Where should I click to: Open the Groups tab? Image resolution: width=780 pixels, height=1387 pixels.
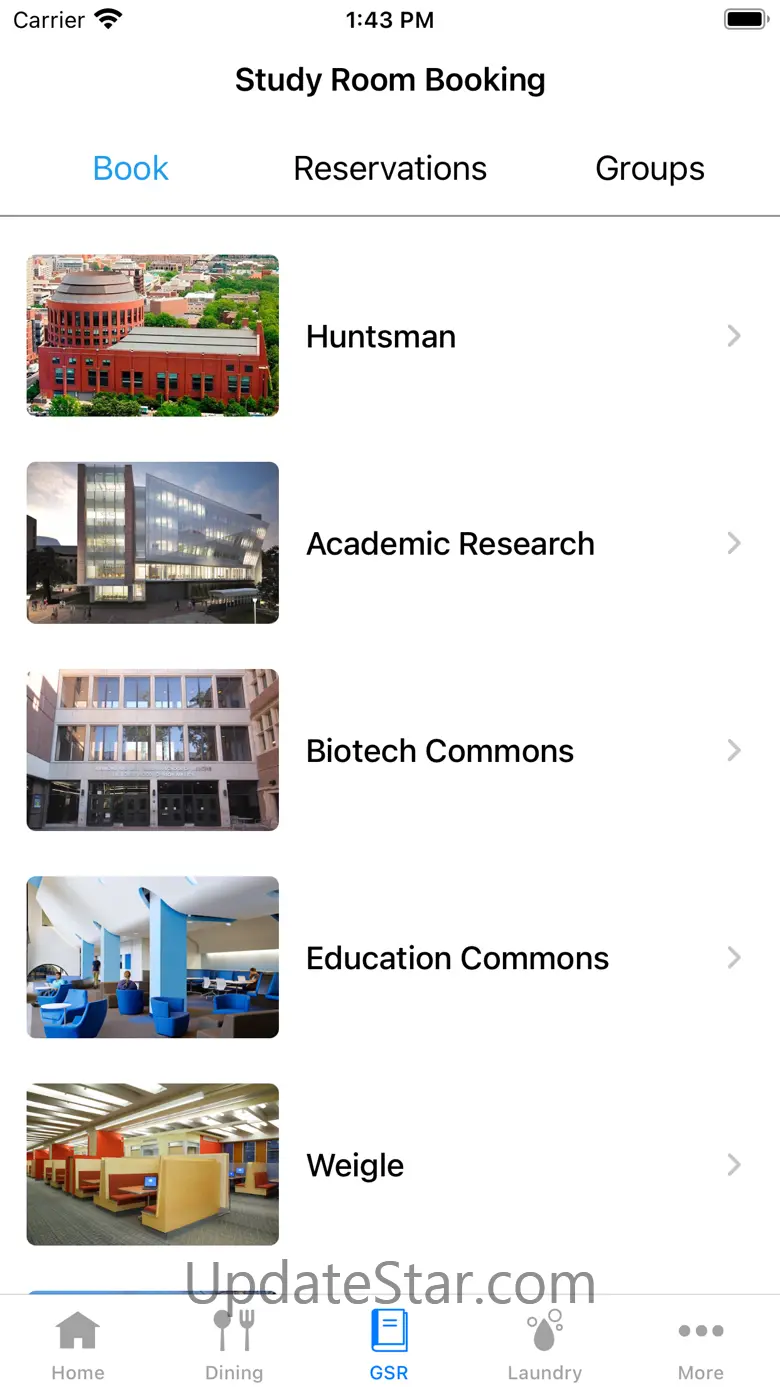tap(650, 168)
